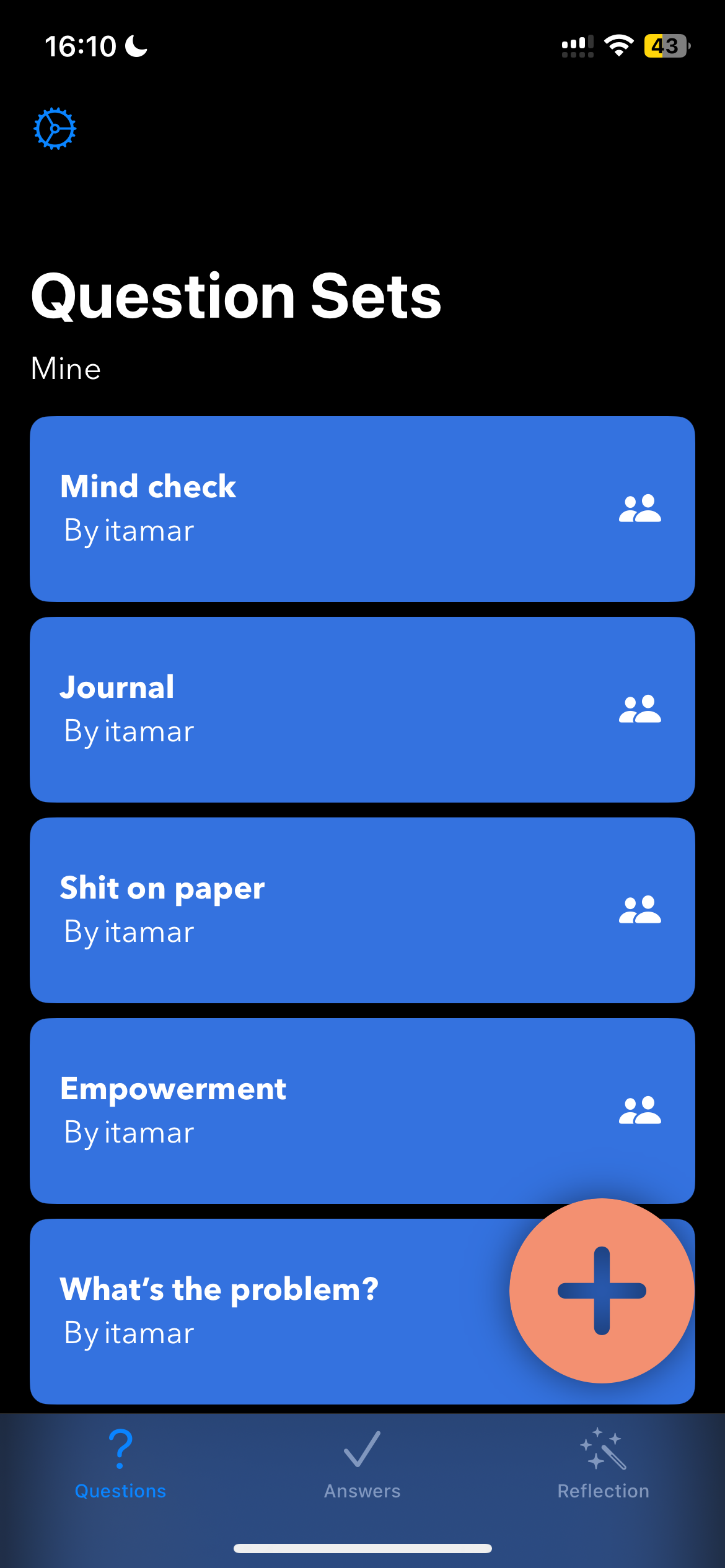Add a new question set
This screenshot has width=725, height=1568.
tap(601, 1291)
